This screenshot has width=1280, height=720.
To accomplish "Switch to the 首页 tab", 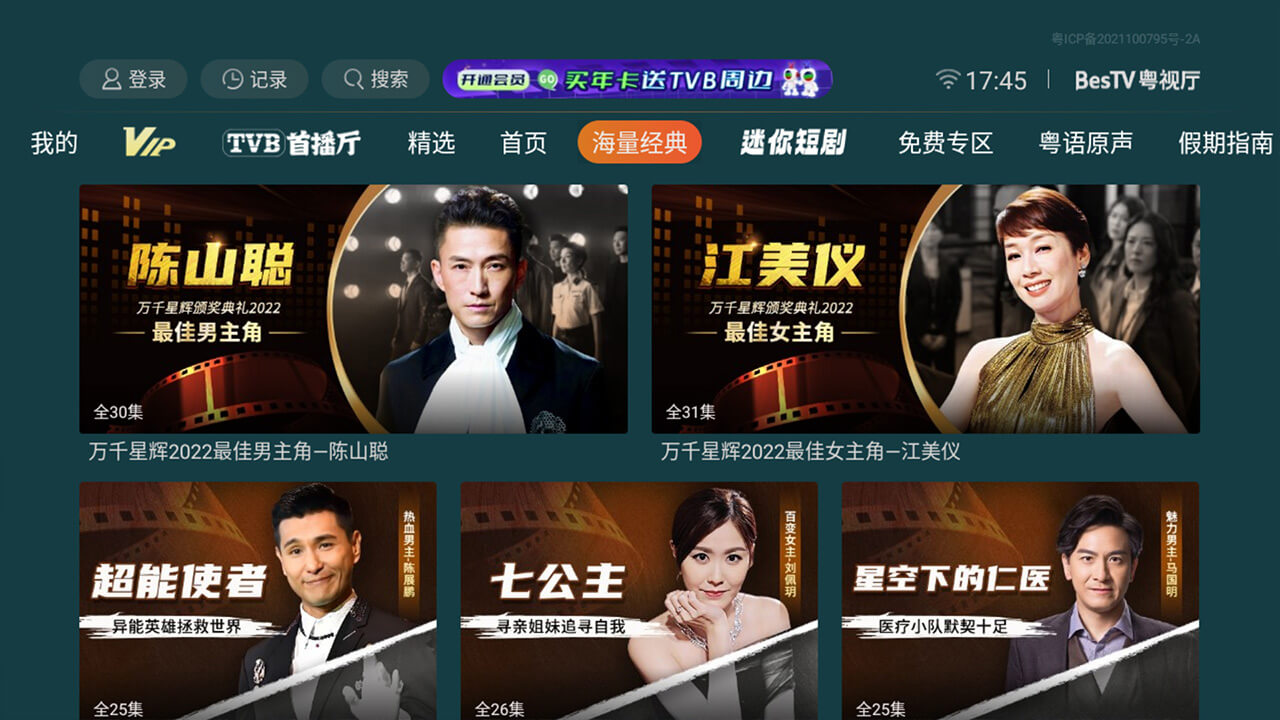I will 524,143.
